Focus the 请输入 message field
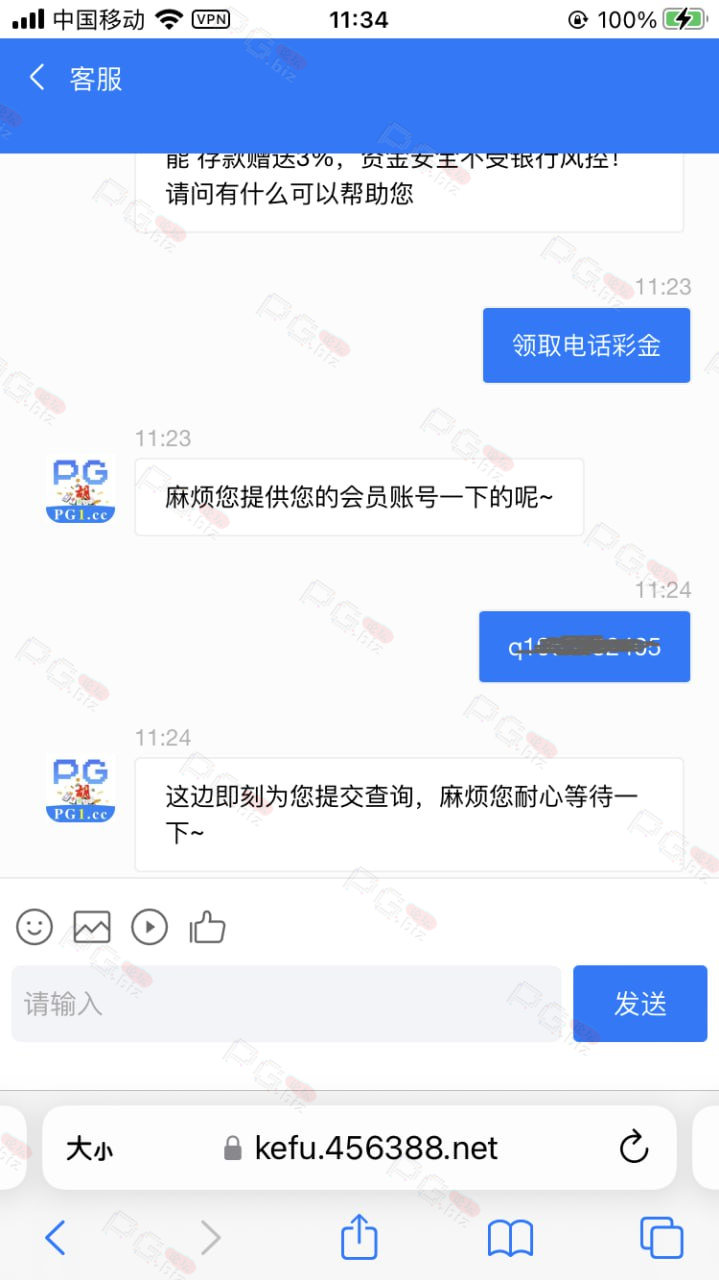The image size is (719, 1280). [x=286, y=1003]
